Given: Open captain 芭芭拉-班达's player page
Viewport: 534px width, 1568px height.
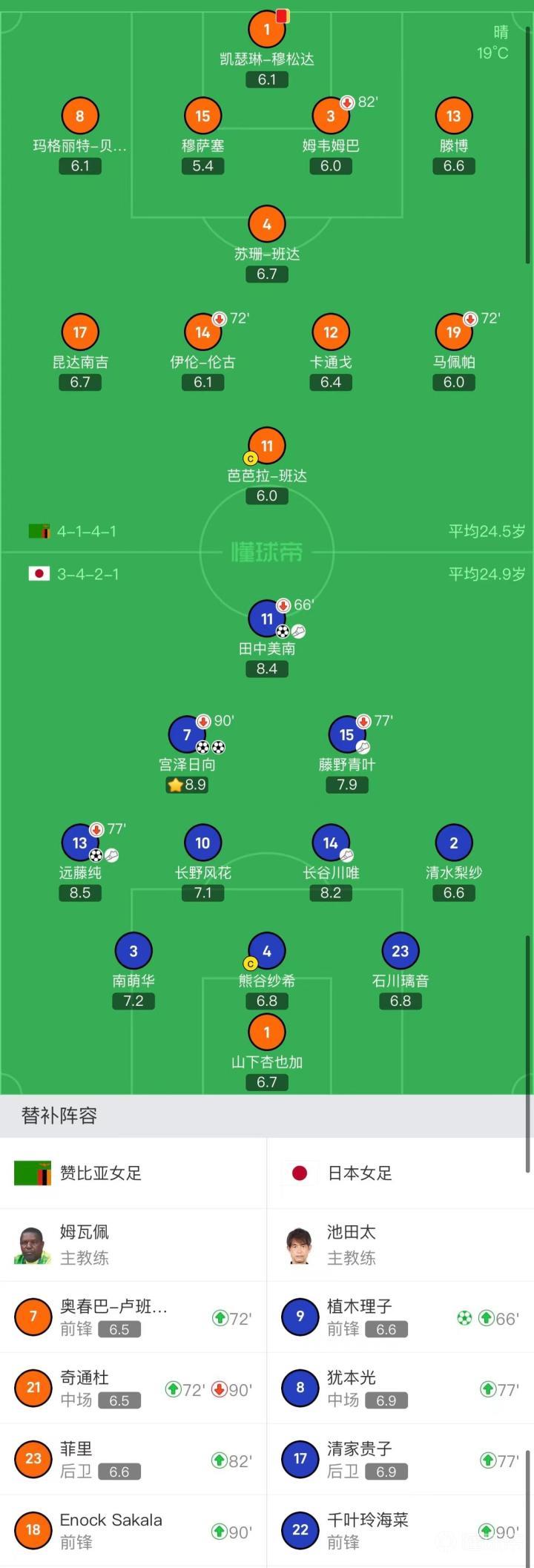Looking at the screenshot, I should (x=267, y=447).
